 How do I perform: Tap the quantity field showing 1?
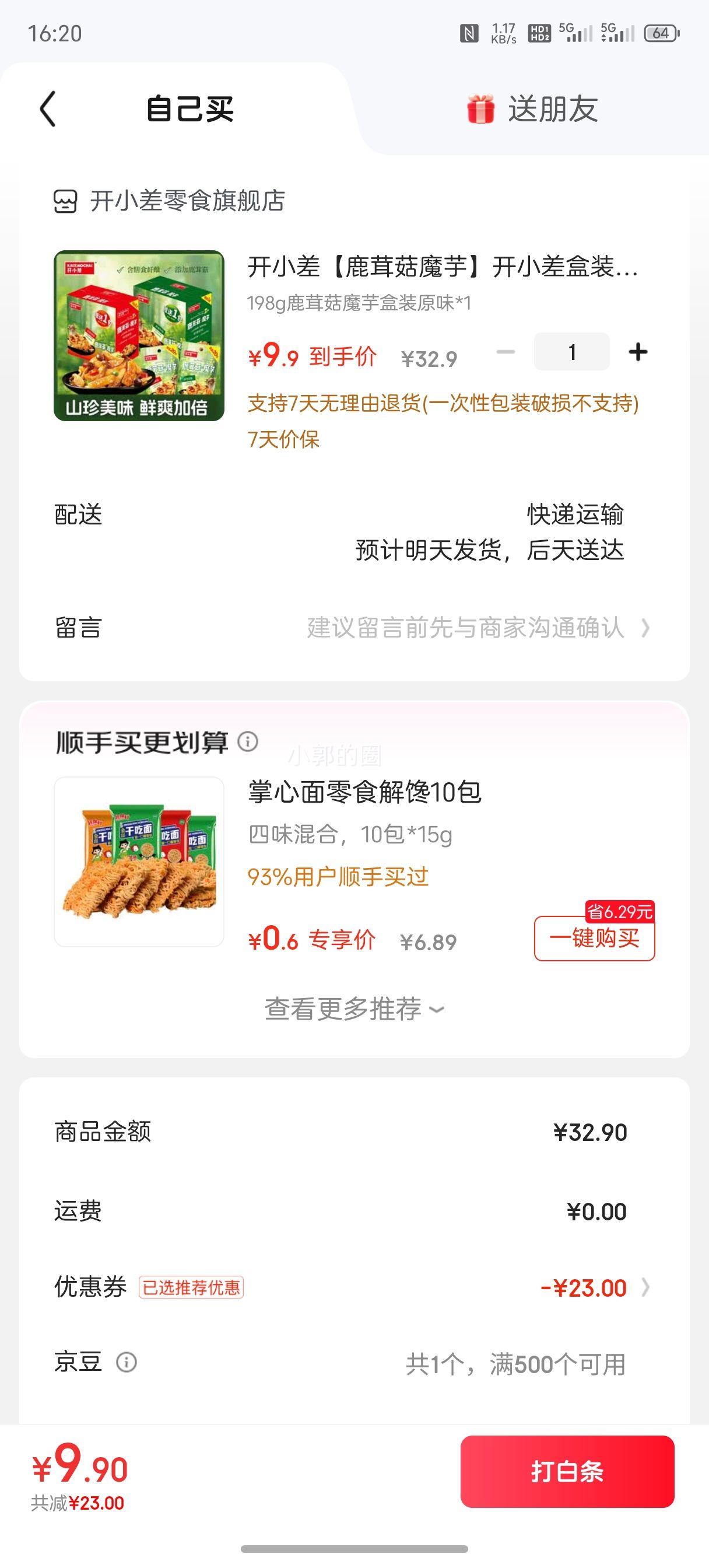click(571, 351)
